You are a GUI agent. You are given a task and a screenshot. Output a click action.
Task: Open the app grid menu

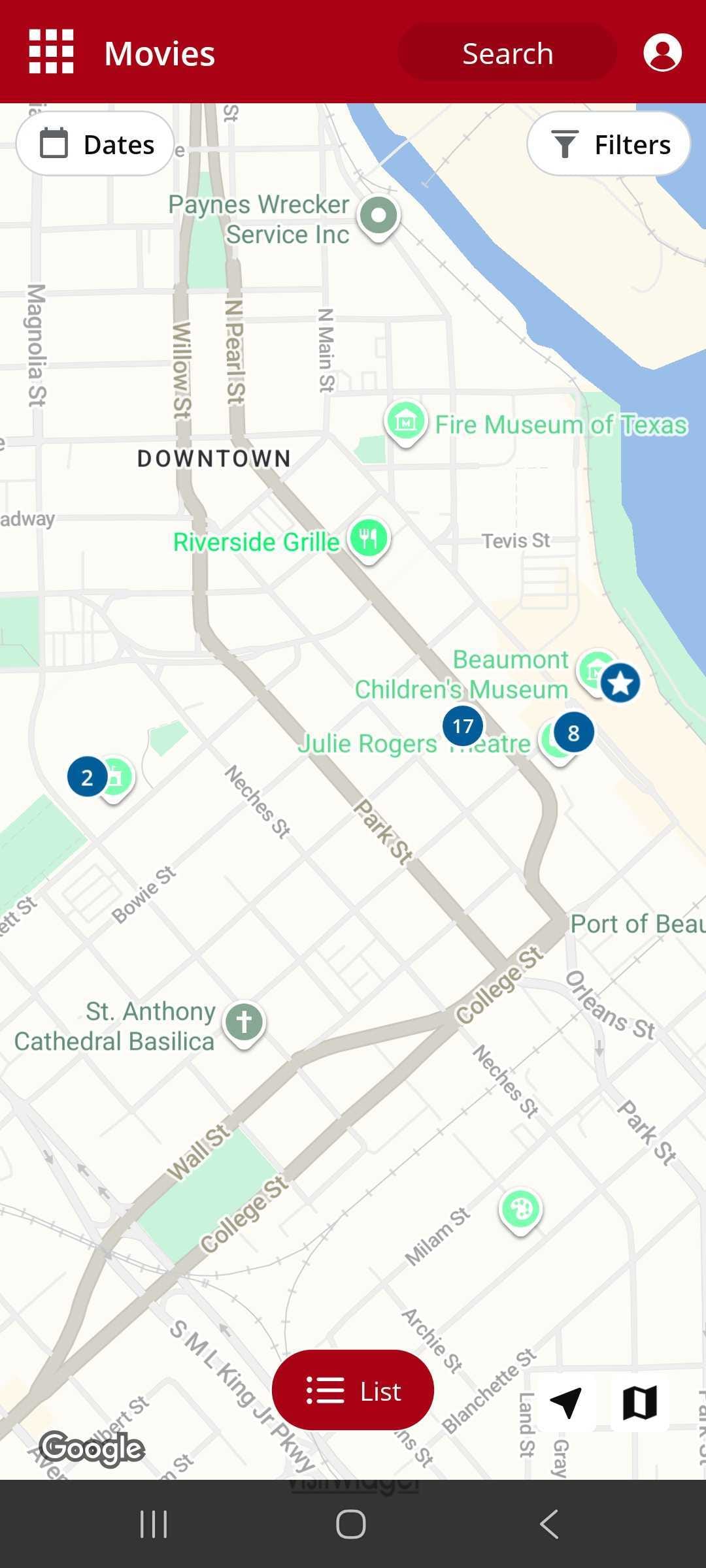pos(51,52)
